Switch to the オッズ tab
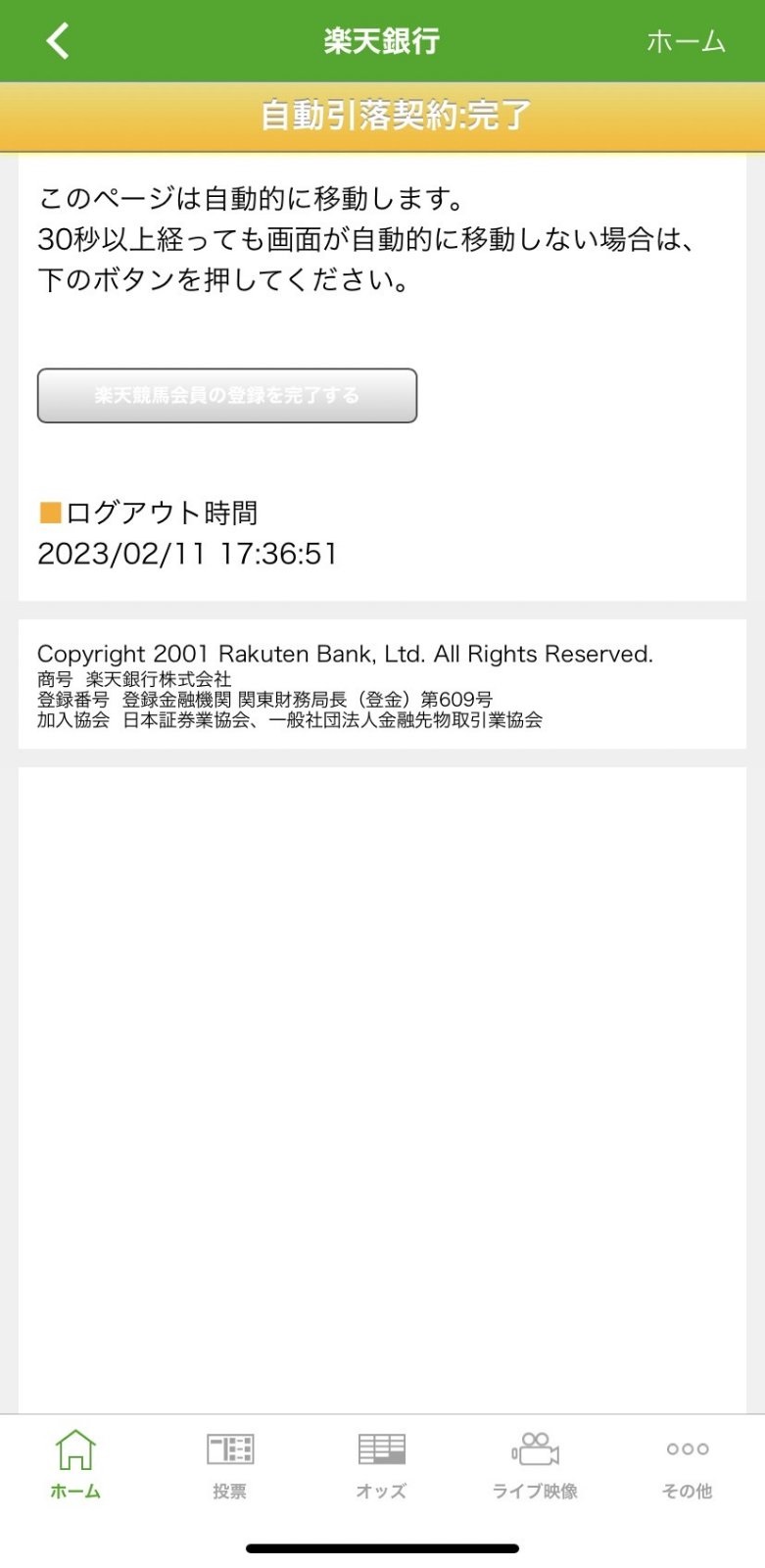Screen dimensions: 765x1568 [381, 1464]
